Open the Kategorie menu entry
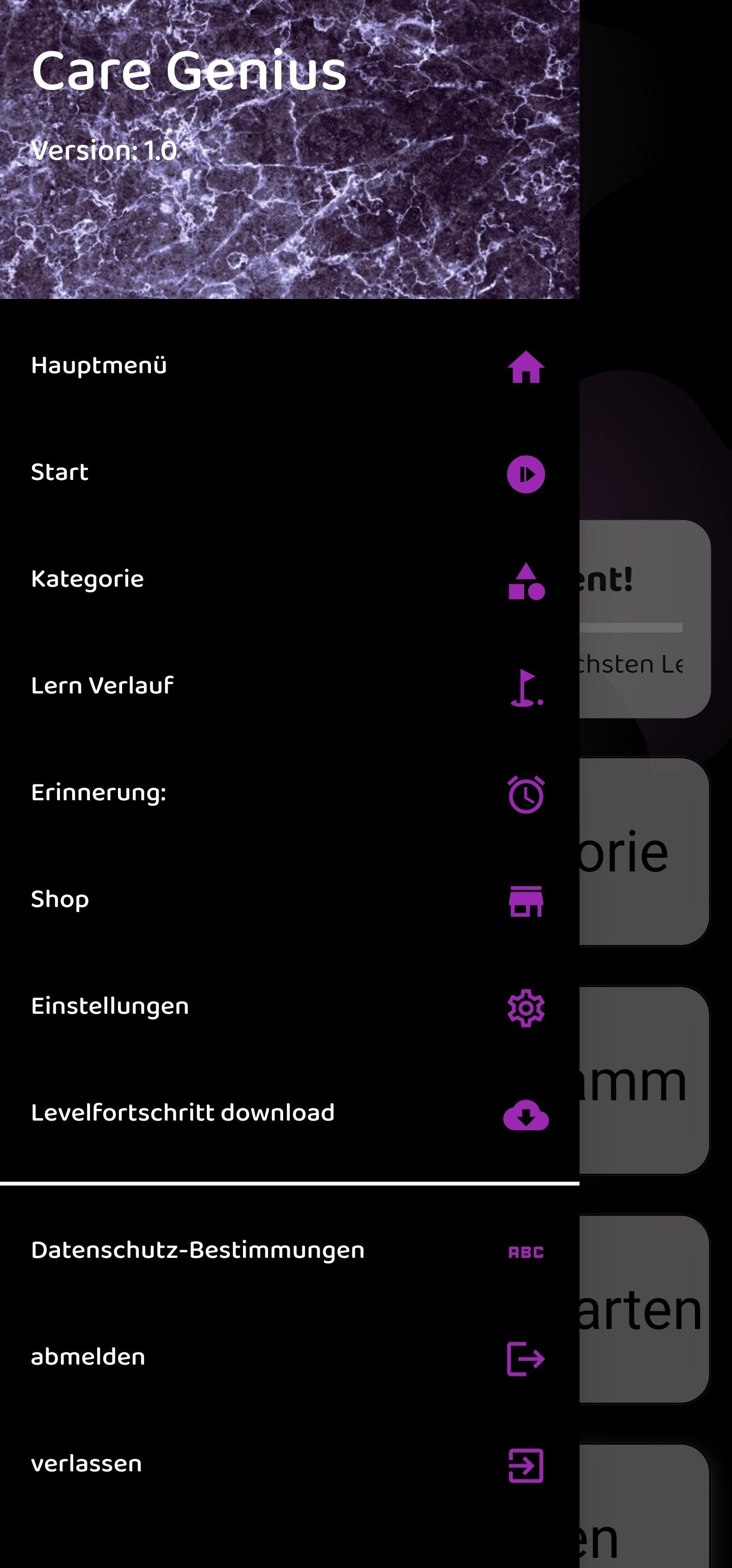 [290, 581]
